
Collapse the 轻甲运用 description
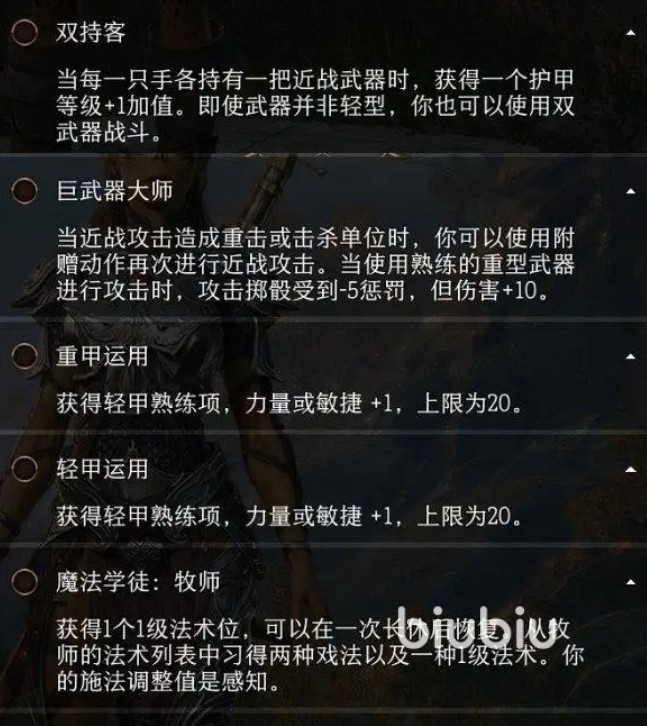click(x=630, y=468)
